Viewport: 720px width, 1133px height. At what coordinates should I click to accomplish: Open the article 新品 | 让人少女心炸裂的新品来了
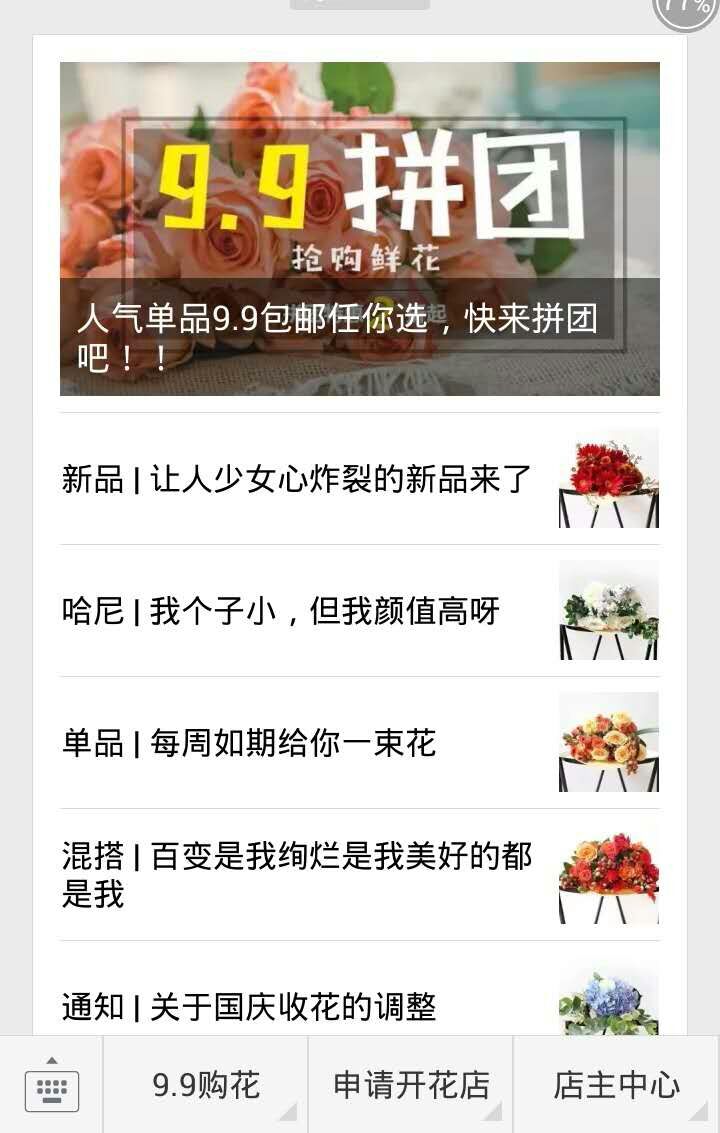(x=297, y=479)
